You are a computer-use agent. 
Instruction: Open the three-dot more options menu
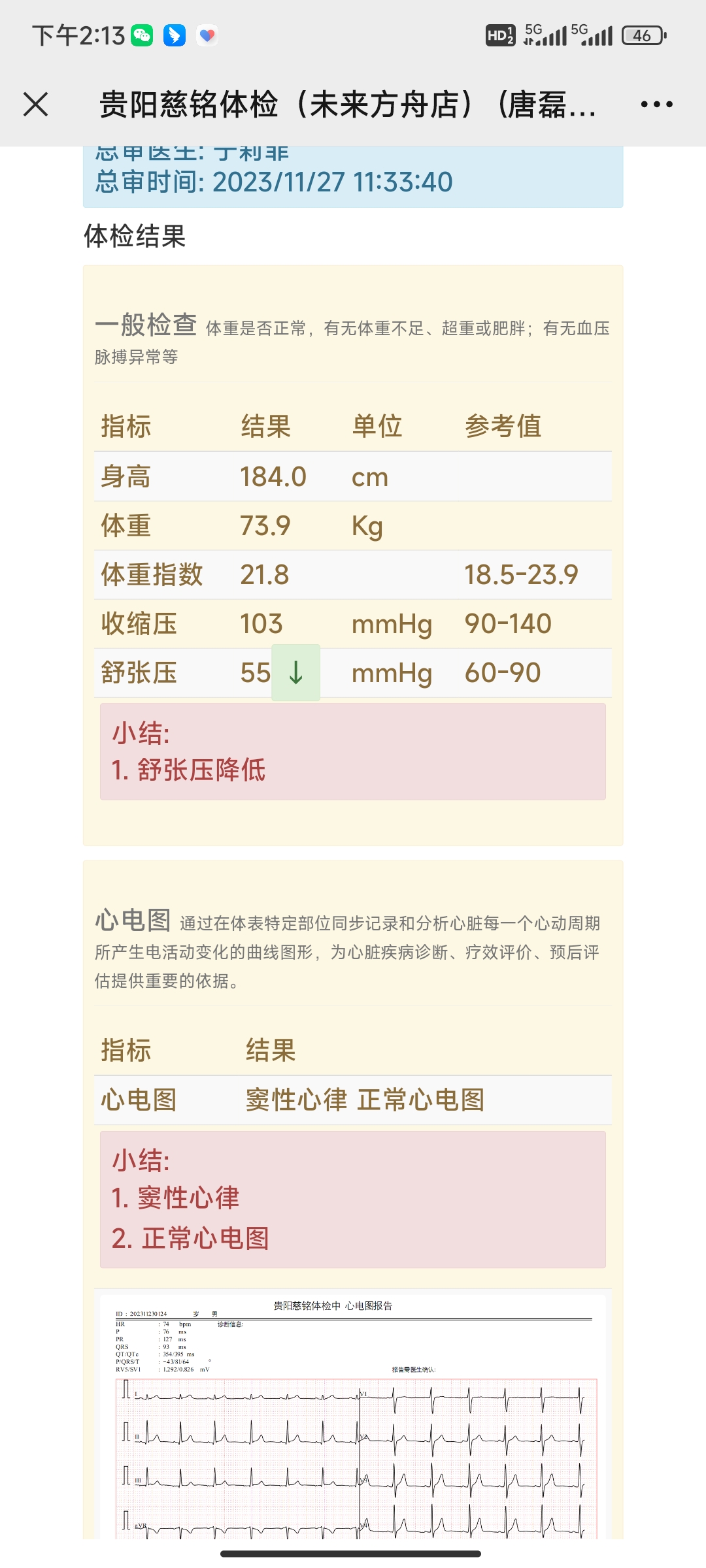click(x=656, y=105)
